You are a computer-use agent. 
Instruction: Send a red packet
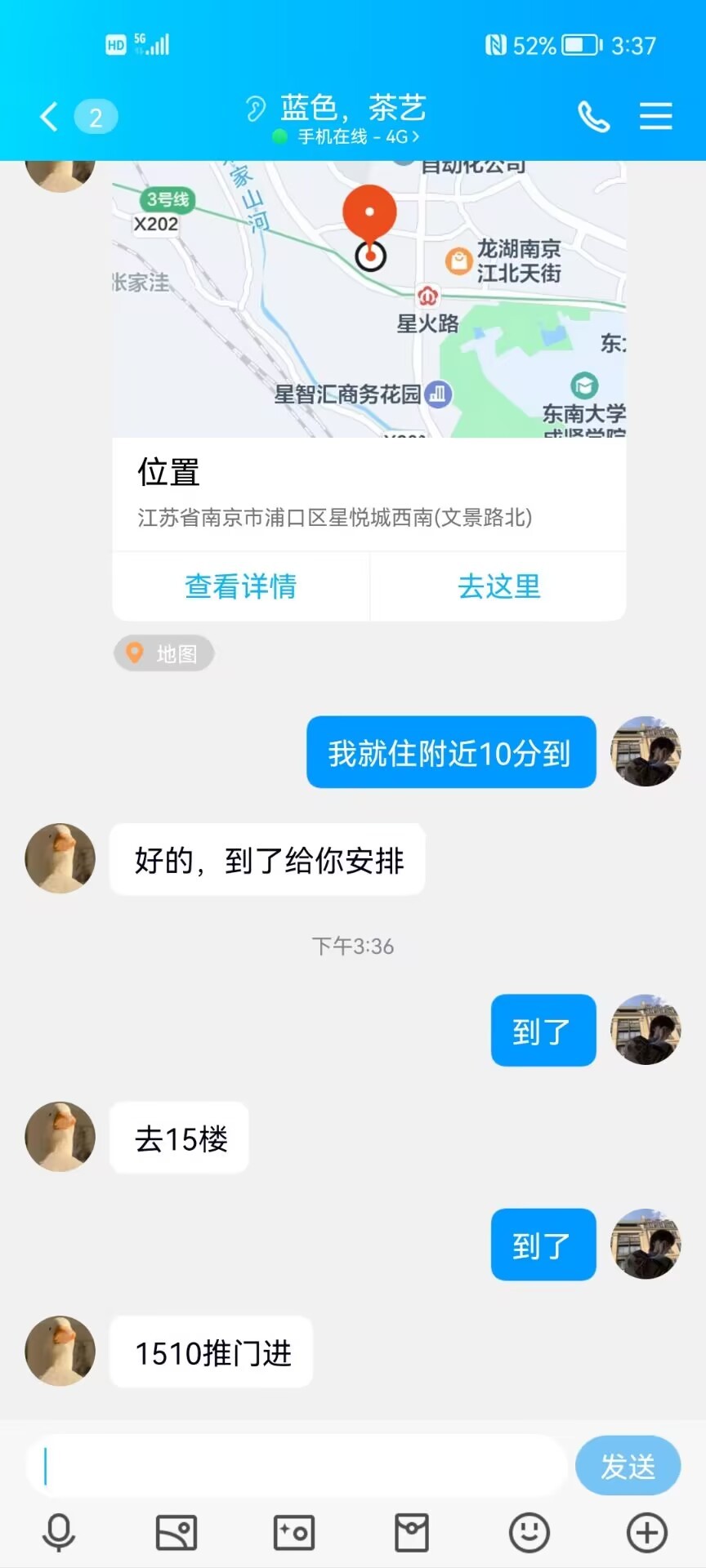(x=412, y=1532)
